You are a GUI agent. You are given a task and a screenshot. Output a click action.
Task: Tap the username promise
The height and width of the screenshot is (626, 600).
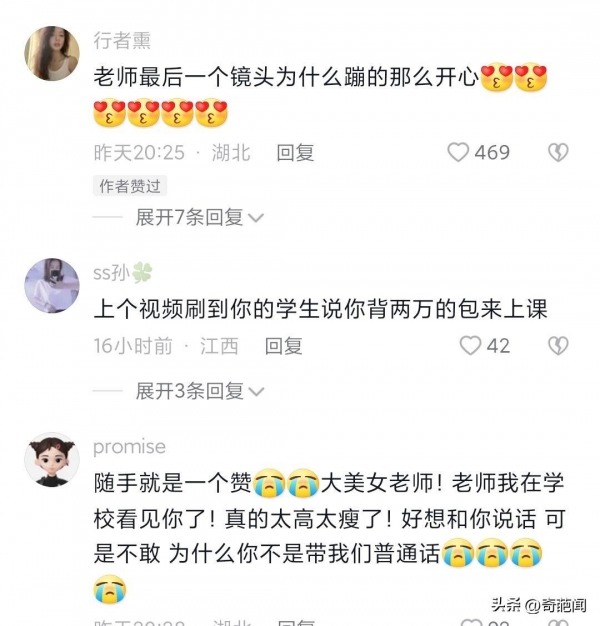(129, 446)
